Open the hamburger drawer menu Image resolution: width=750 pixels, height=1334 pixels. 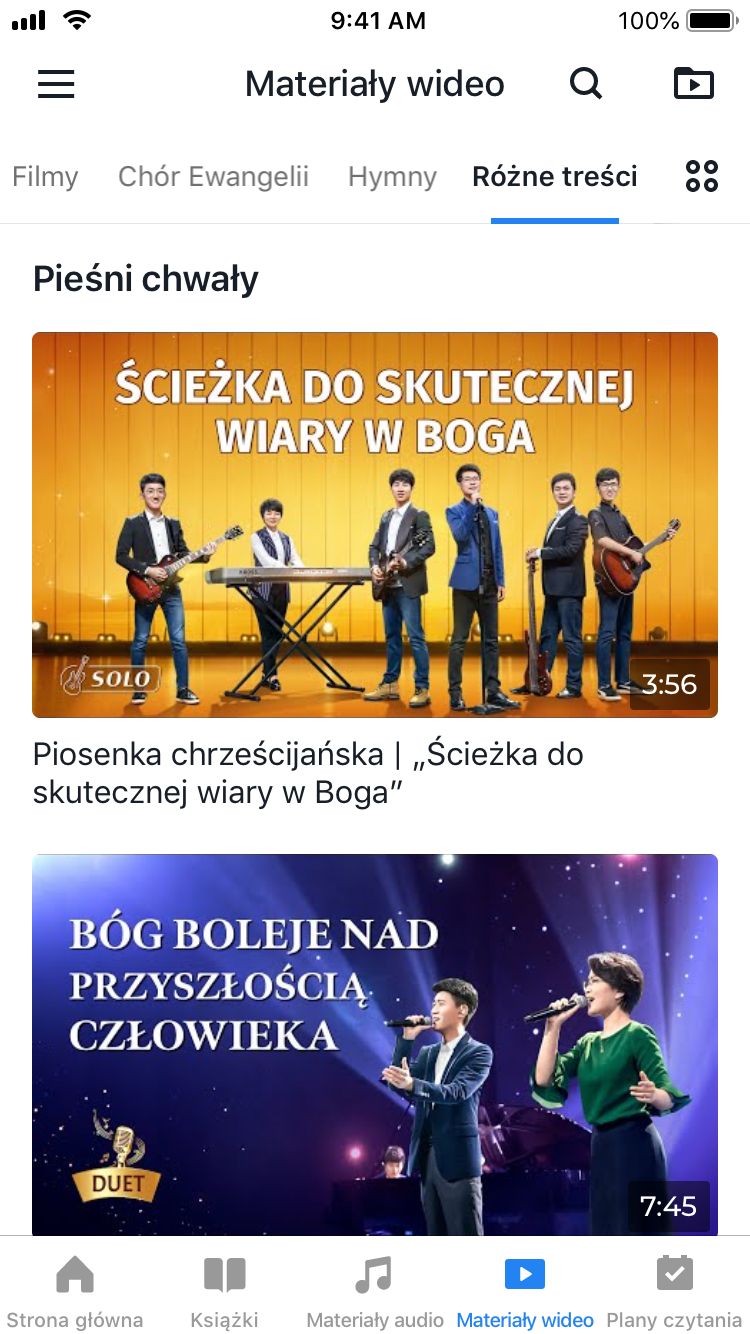(56, 84)
